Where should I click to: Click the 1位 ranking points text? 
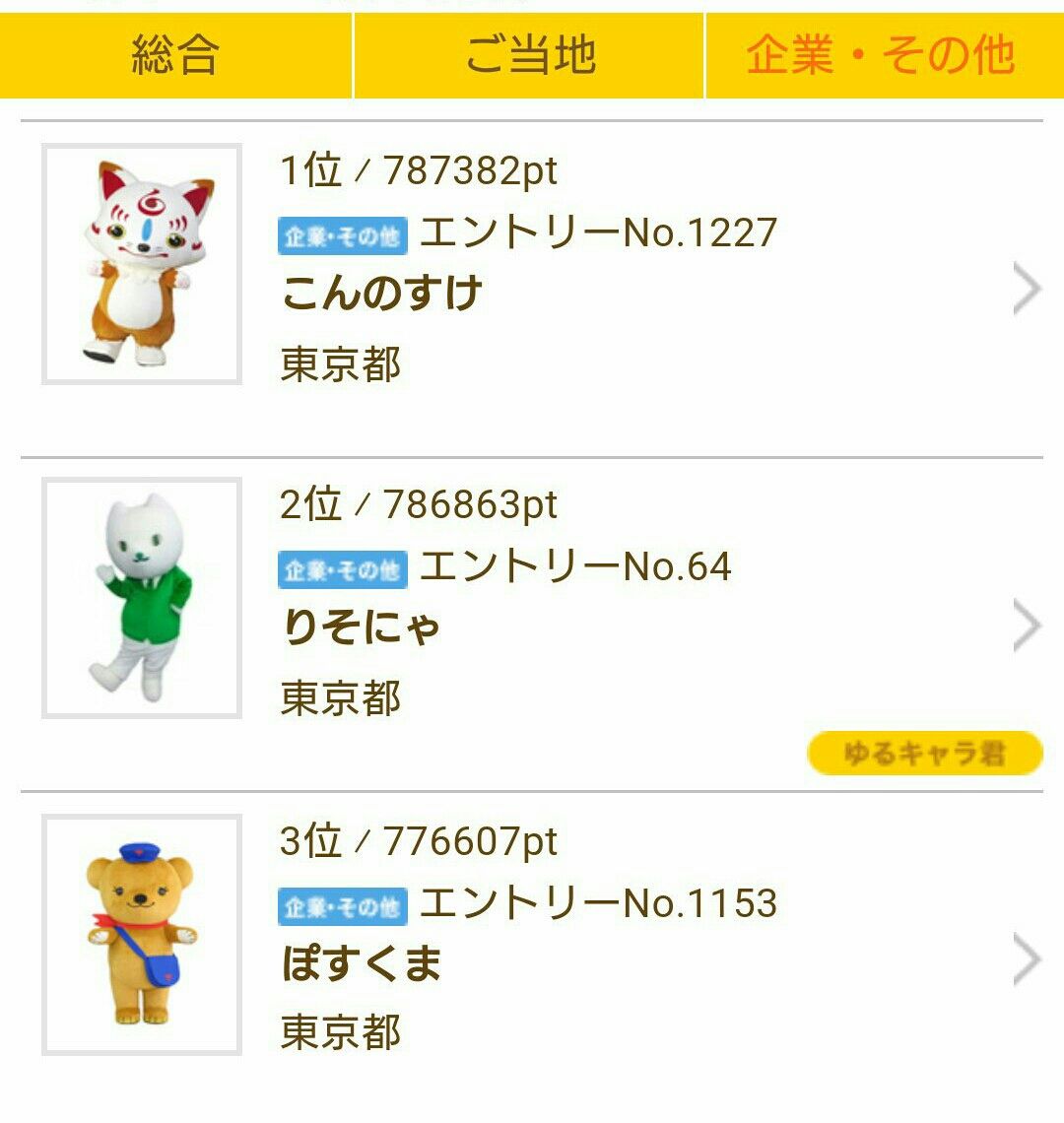419,170
